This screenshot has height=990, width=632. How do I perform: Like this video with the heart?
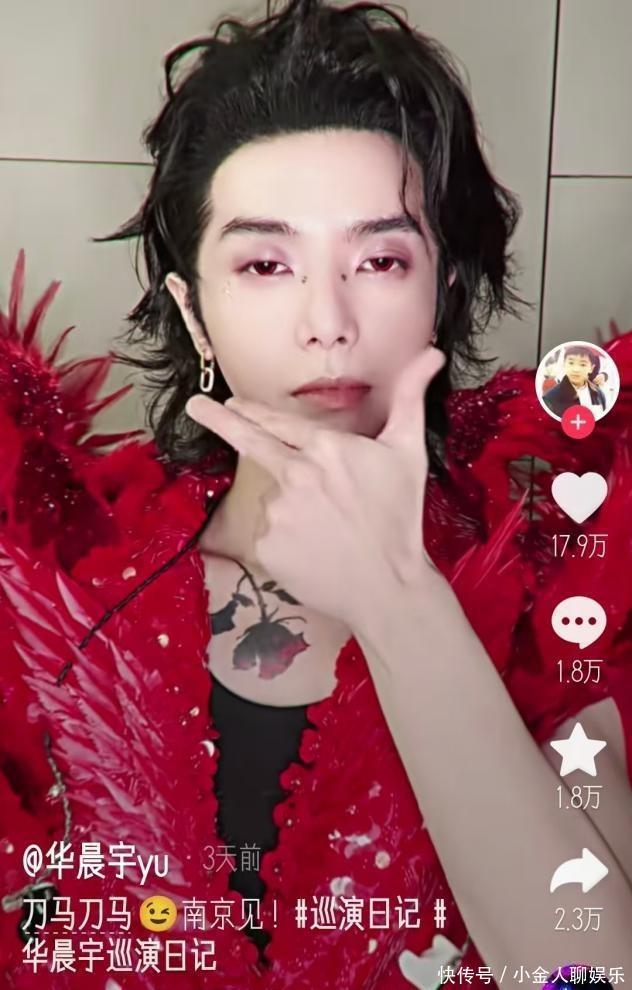tap(579, 497)
